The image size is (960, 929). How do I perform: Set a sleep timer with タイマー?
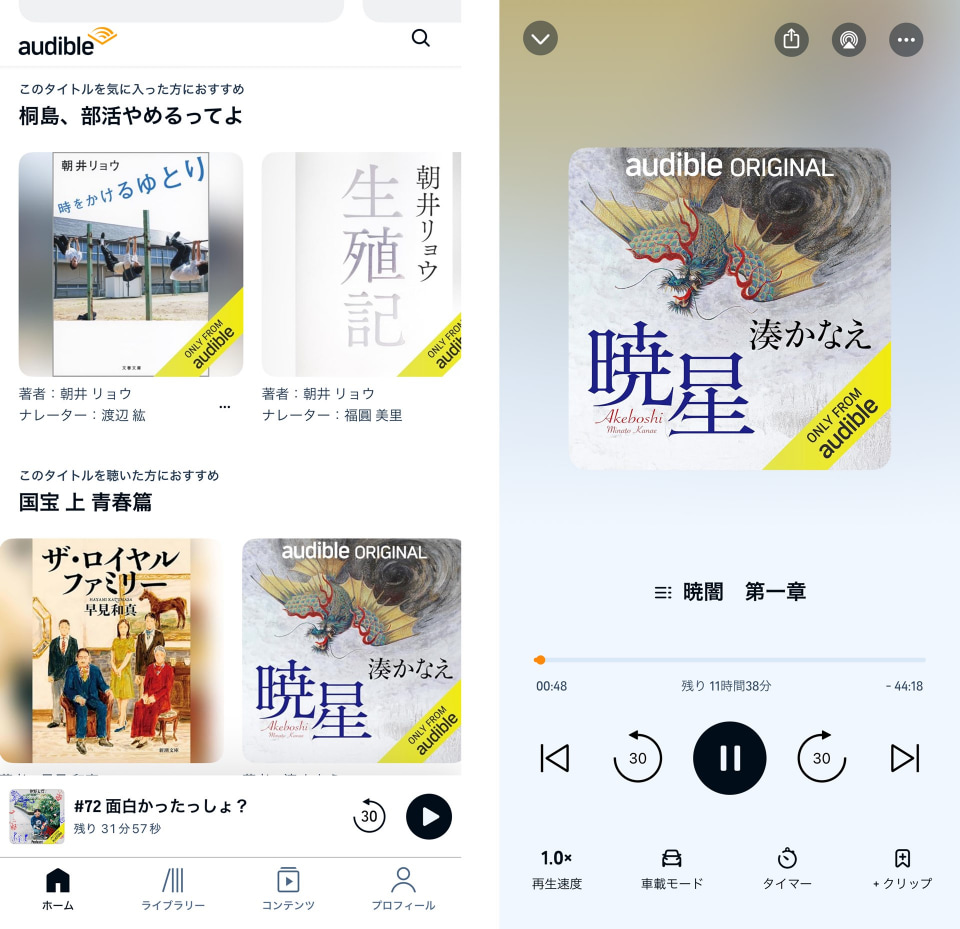(787, 869)
